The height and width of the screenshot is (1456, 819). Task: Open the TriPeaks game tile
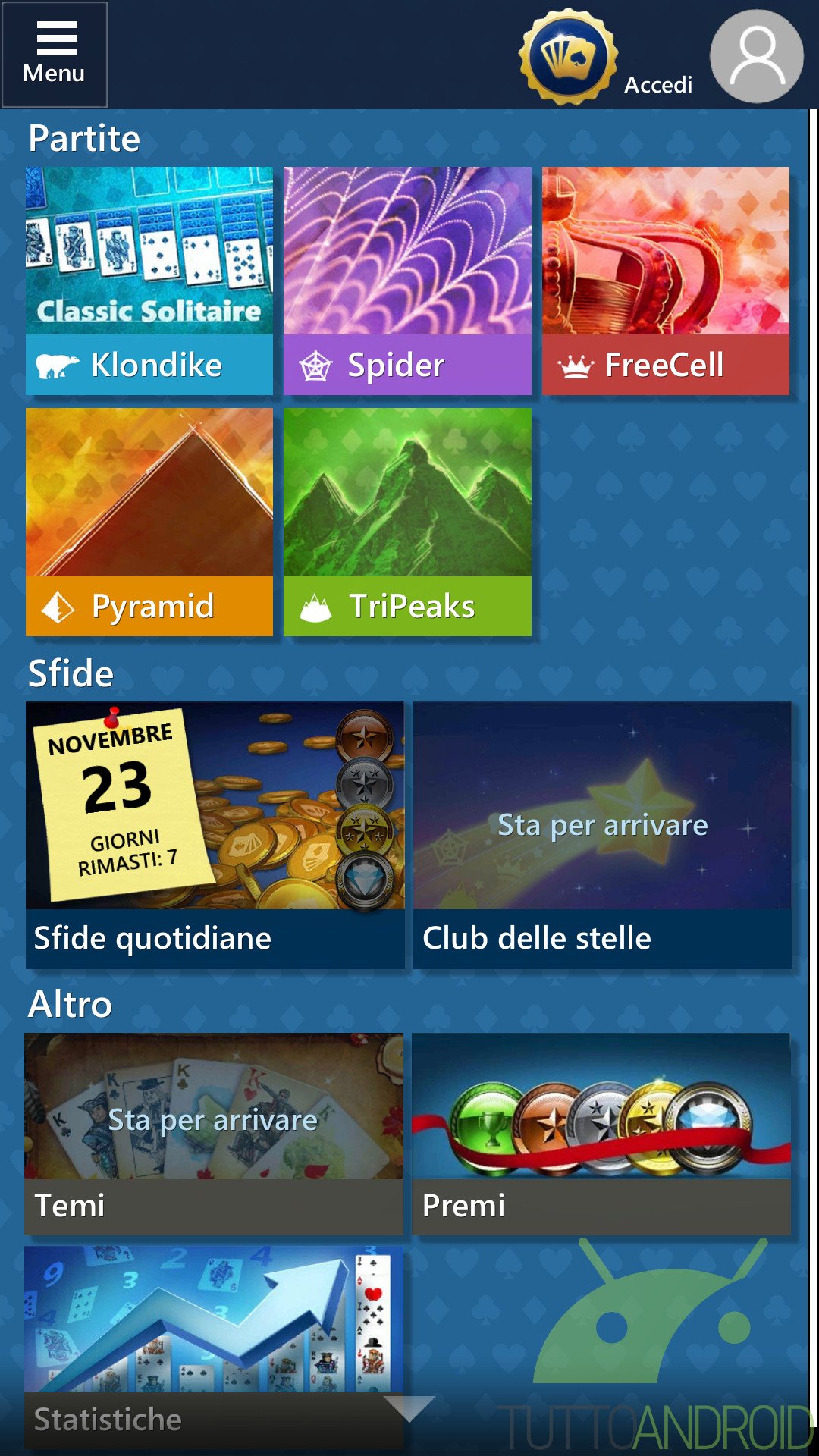407,522
